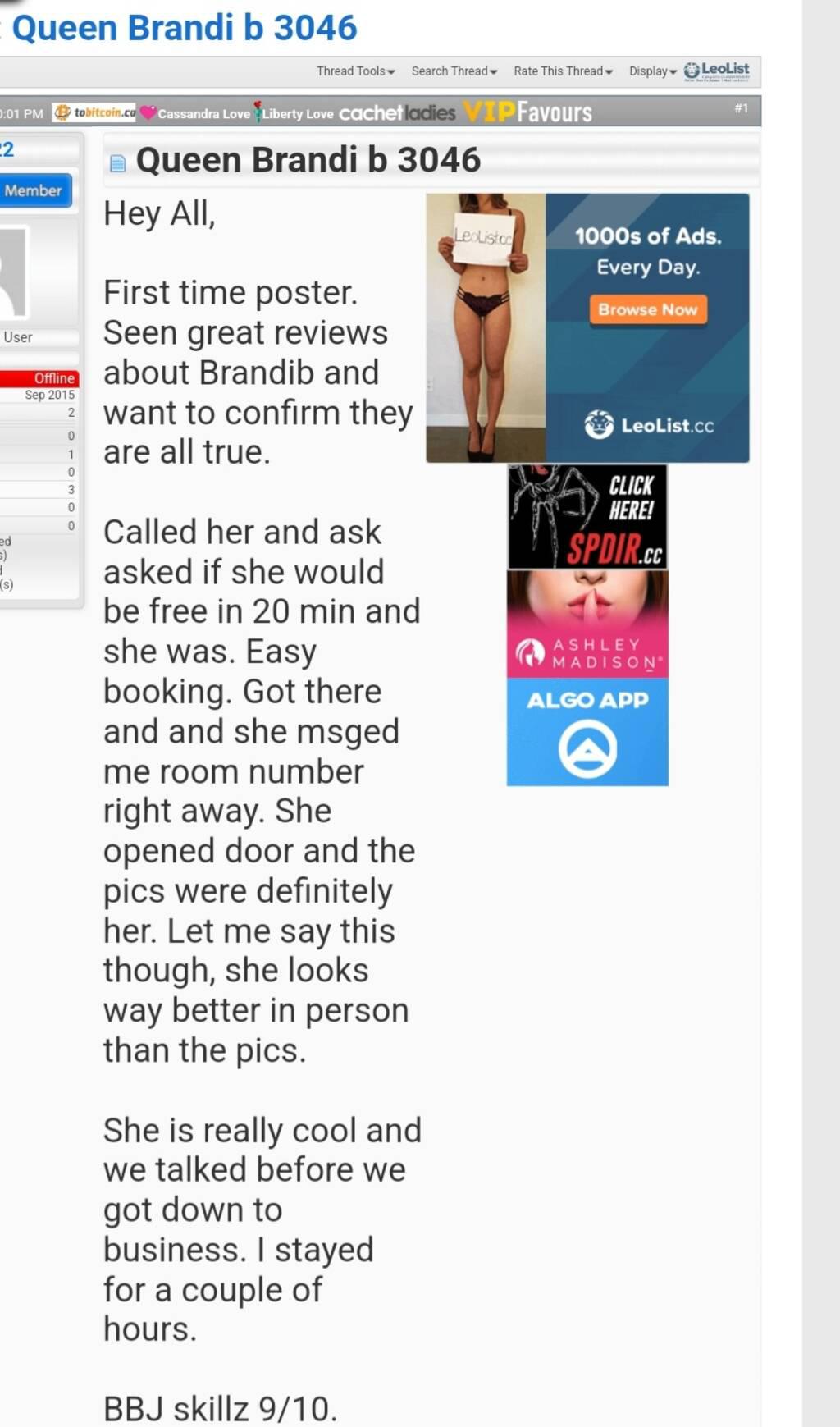Tap the Browse Now button in LeoList ad

click(x=647, y=309)
